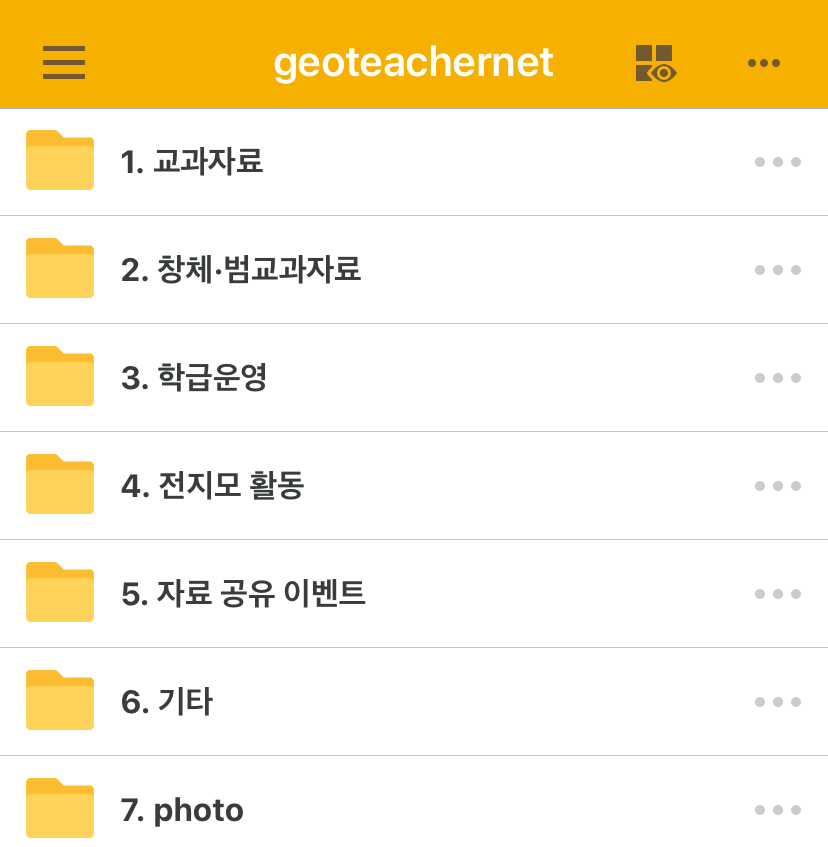Show more options for 1. 교과자료

[777, 162]
